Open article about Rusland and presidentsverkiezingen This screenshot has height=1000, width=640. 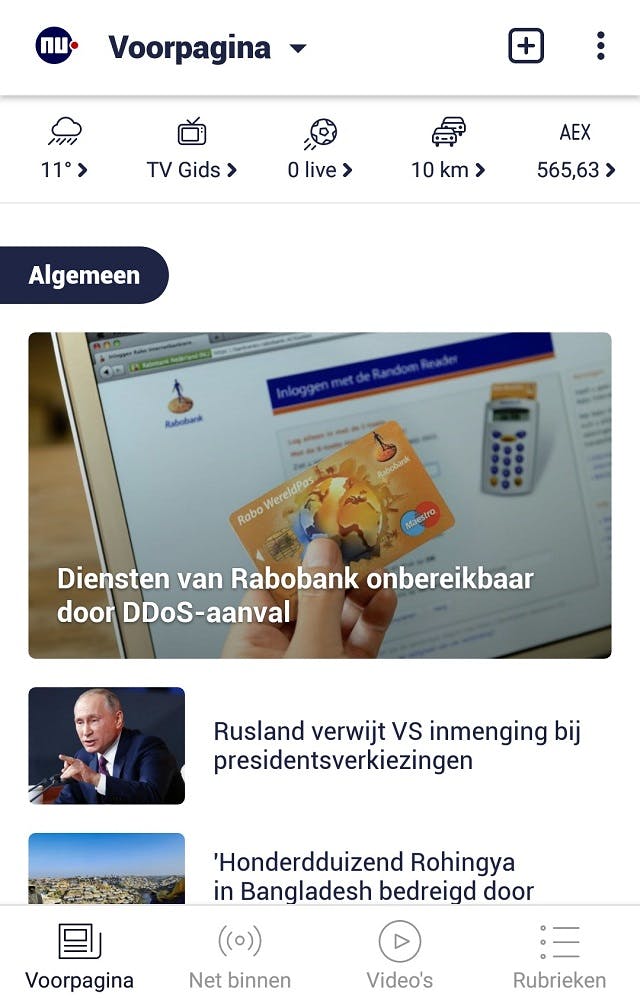pos(397,746)
